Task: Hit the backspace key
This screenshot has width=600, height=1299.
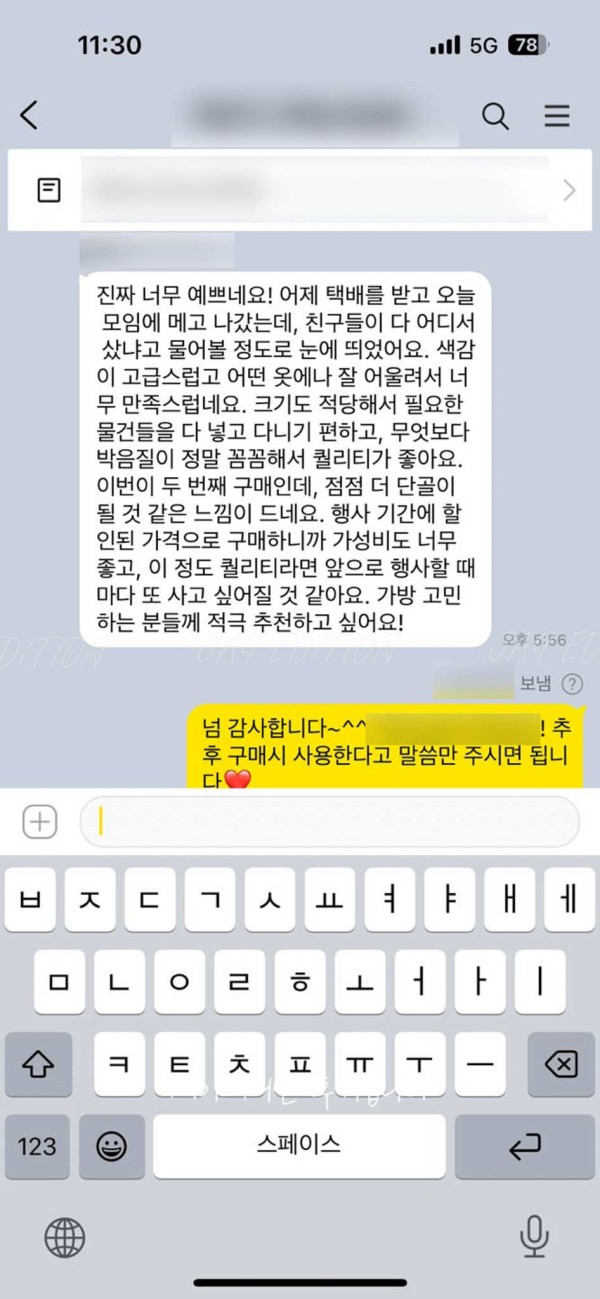Action: coord(561,1064)
